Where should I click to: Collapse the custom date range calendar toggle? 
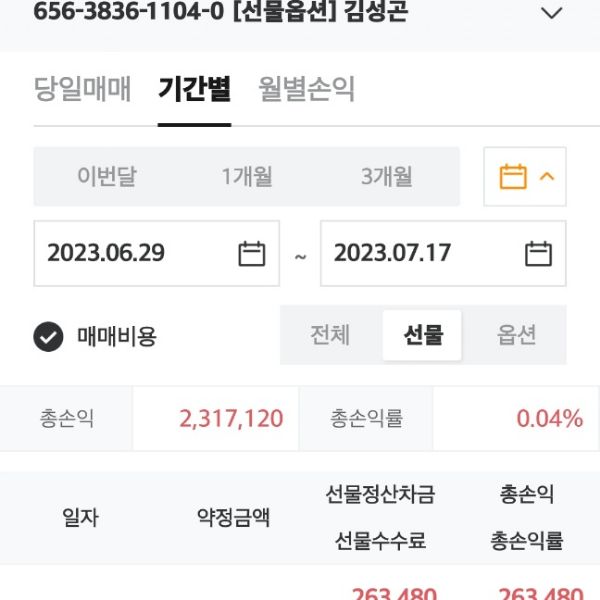(525, 177)
